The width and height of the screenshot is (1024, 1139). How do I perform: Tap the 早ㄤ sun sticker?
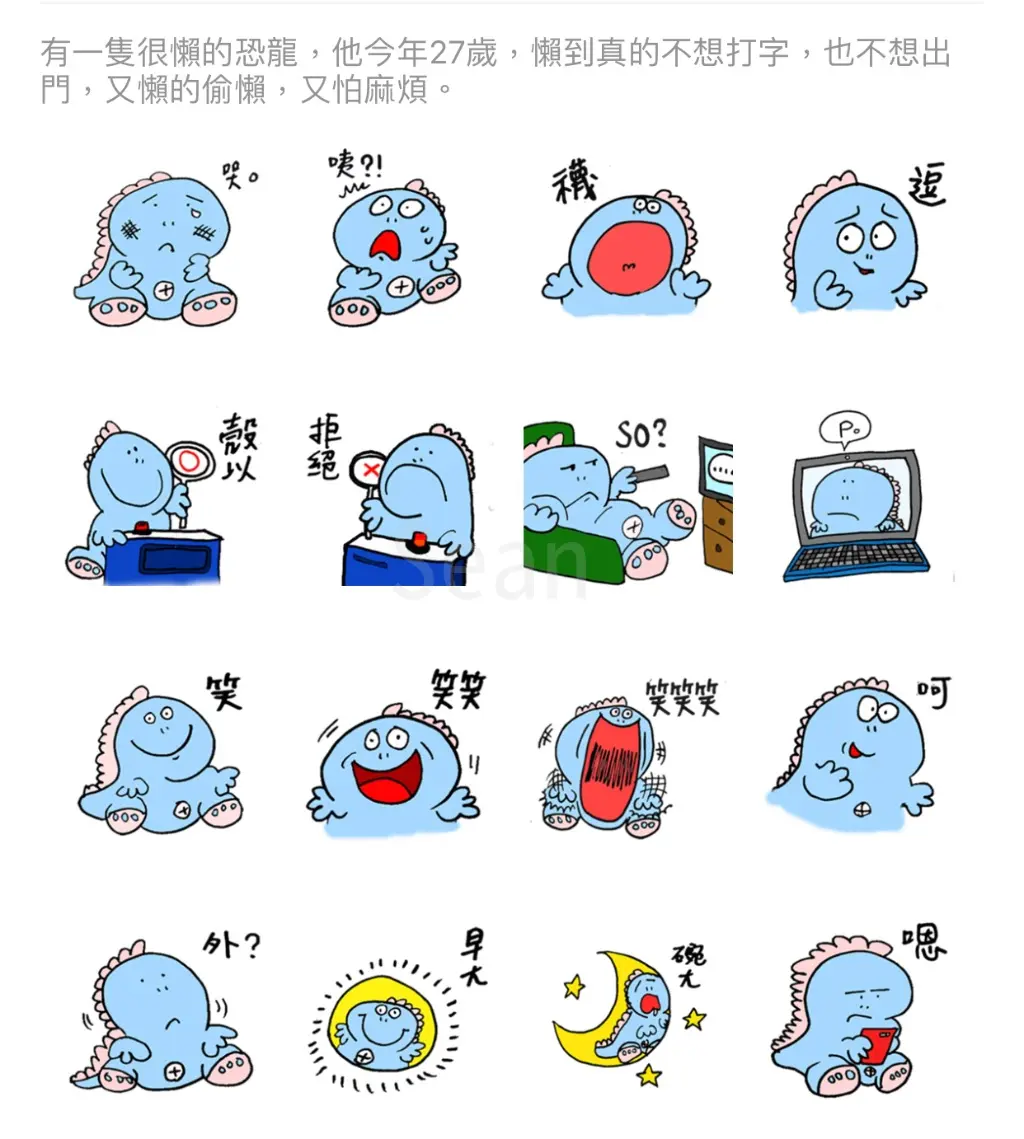[390, 1020]
